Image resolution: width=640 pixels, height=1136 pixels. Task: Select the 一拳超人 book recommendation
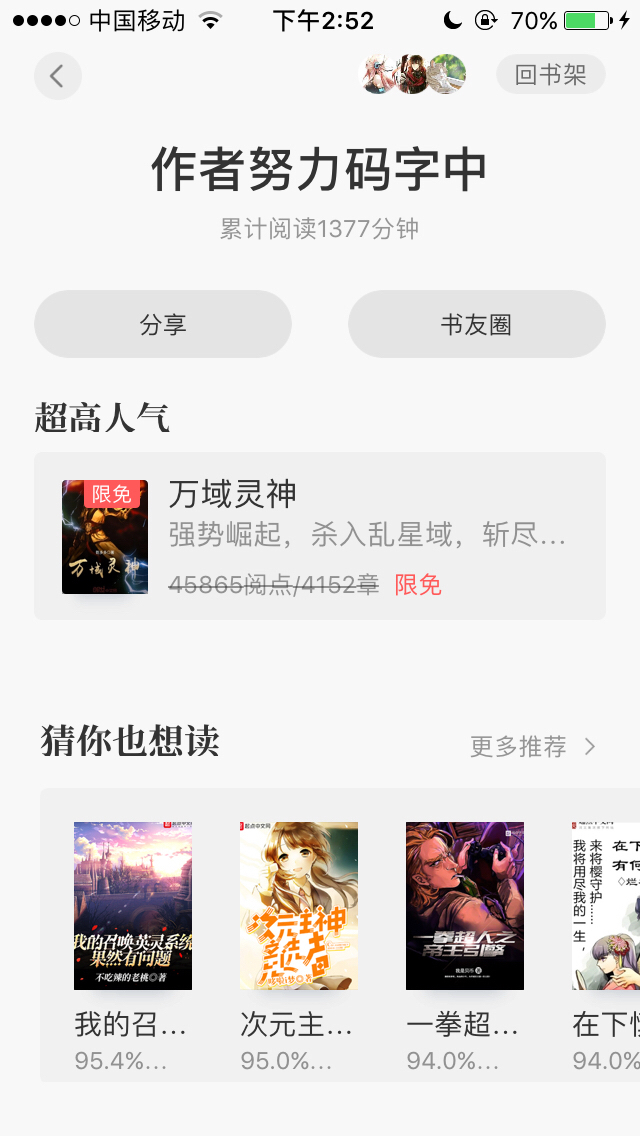click(465, 906)
